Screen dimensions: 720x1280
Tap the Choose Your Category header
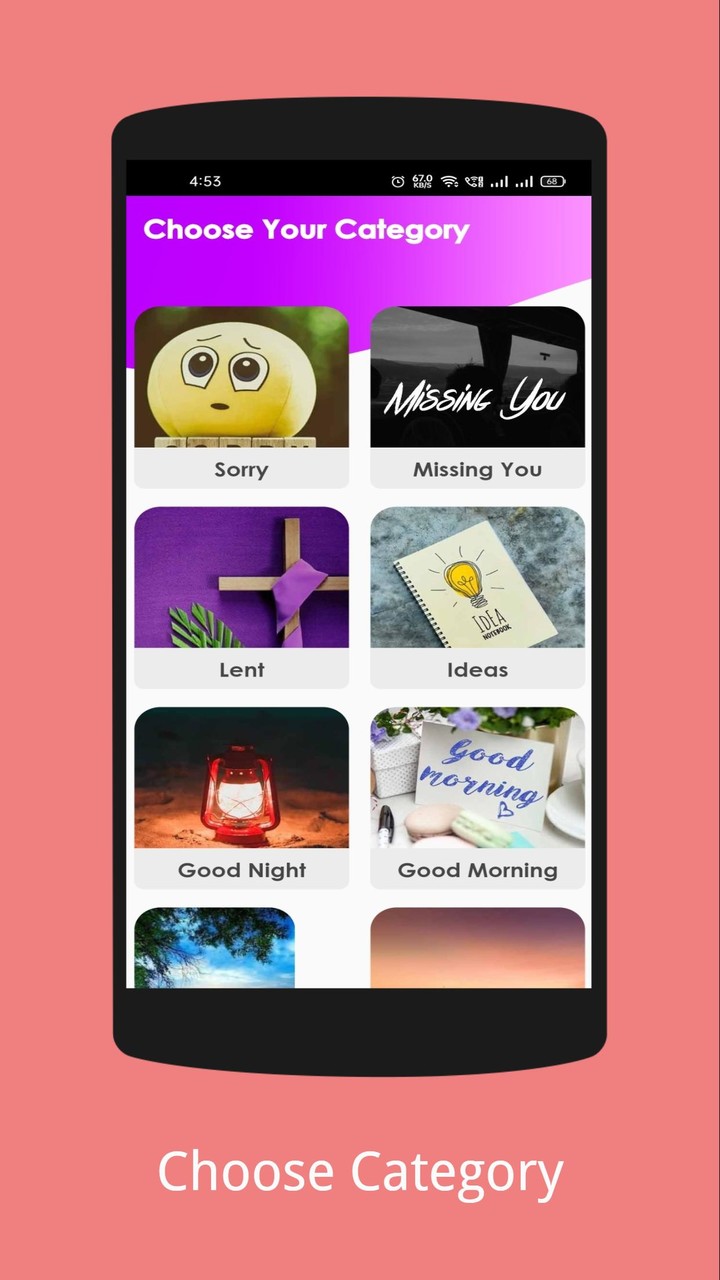(x=307, y=230)
